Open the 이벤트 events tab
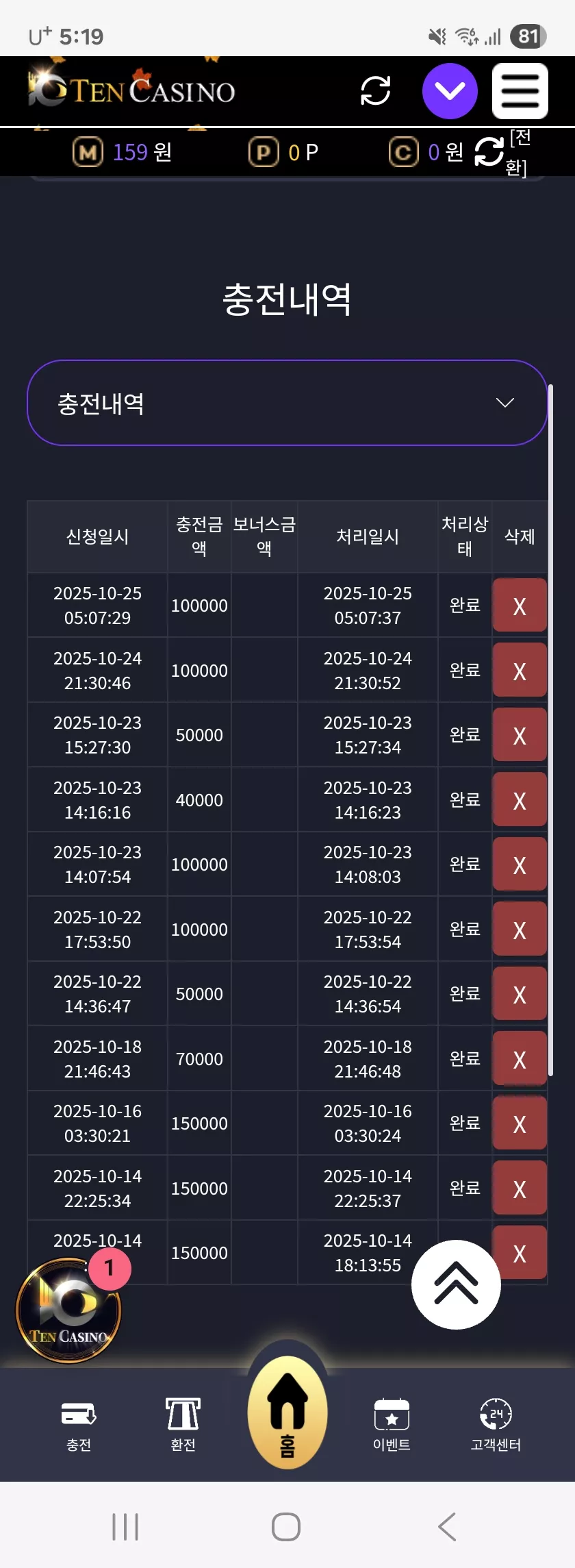Viewport: 575px width, 1568px height. [x=392, y=1425]
